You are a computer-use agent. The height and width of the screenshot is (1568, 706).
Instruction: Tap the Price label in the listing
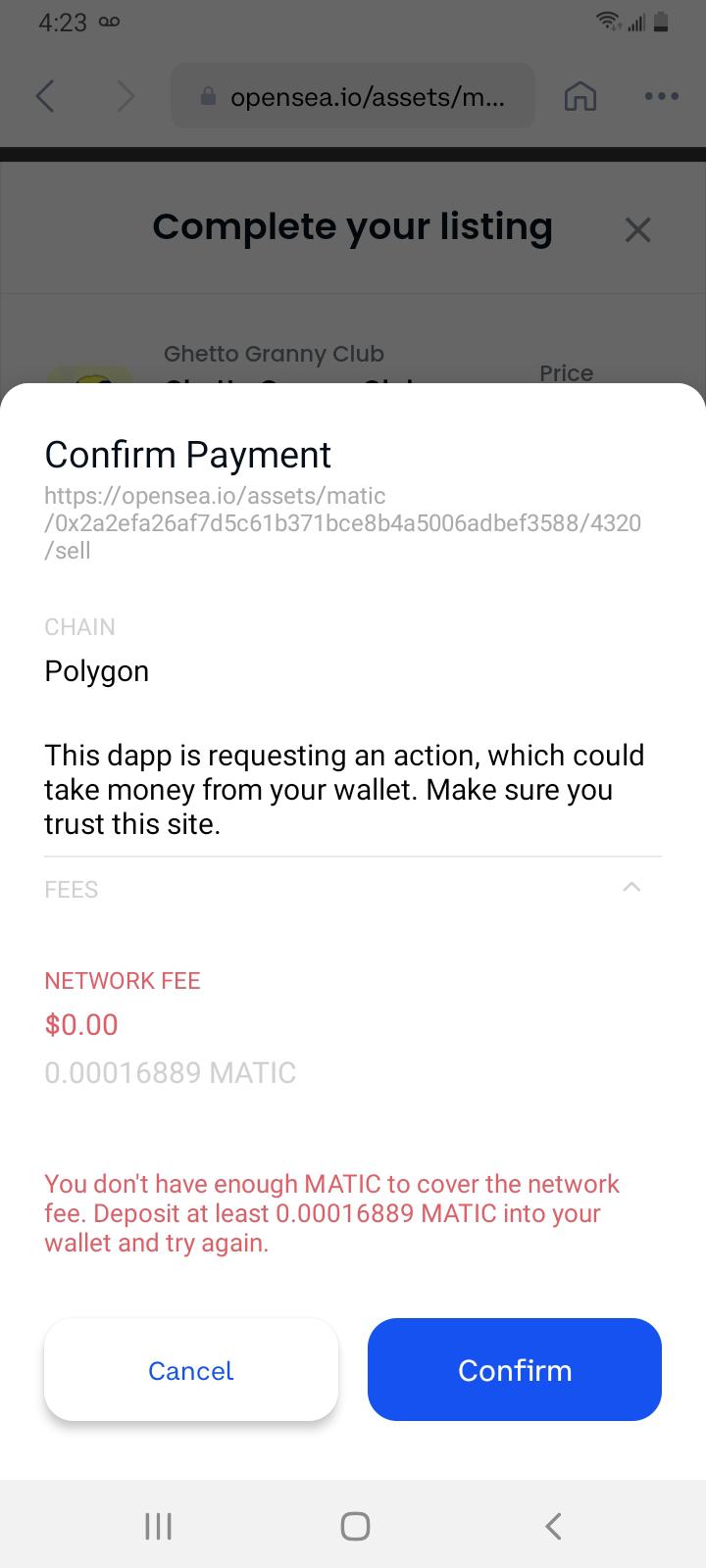pos(566,373)
